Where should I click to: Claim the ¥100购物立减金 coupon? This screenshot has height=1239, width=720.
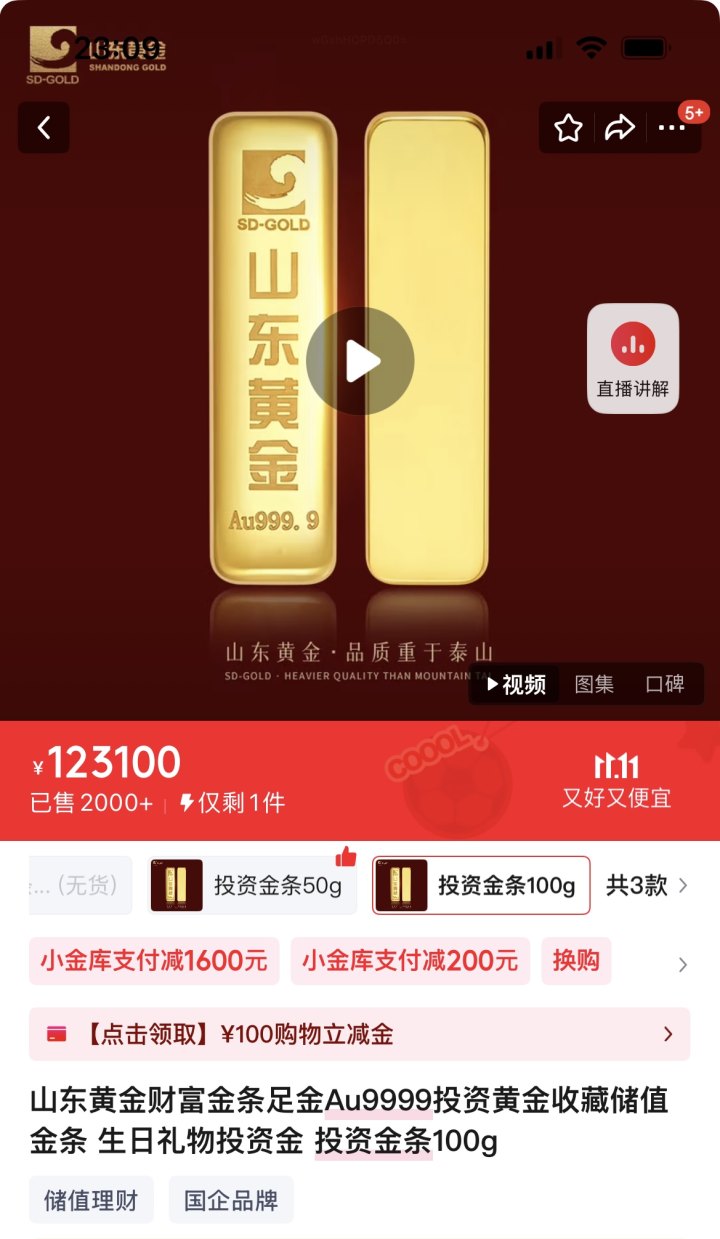(359, 1034)
